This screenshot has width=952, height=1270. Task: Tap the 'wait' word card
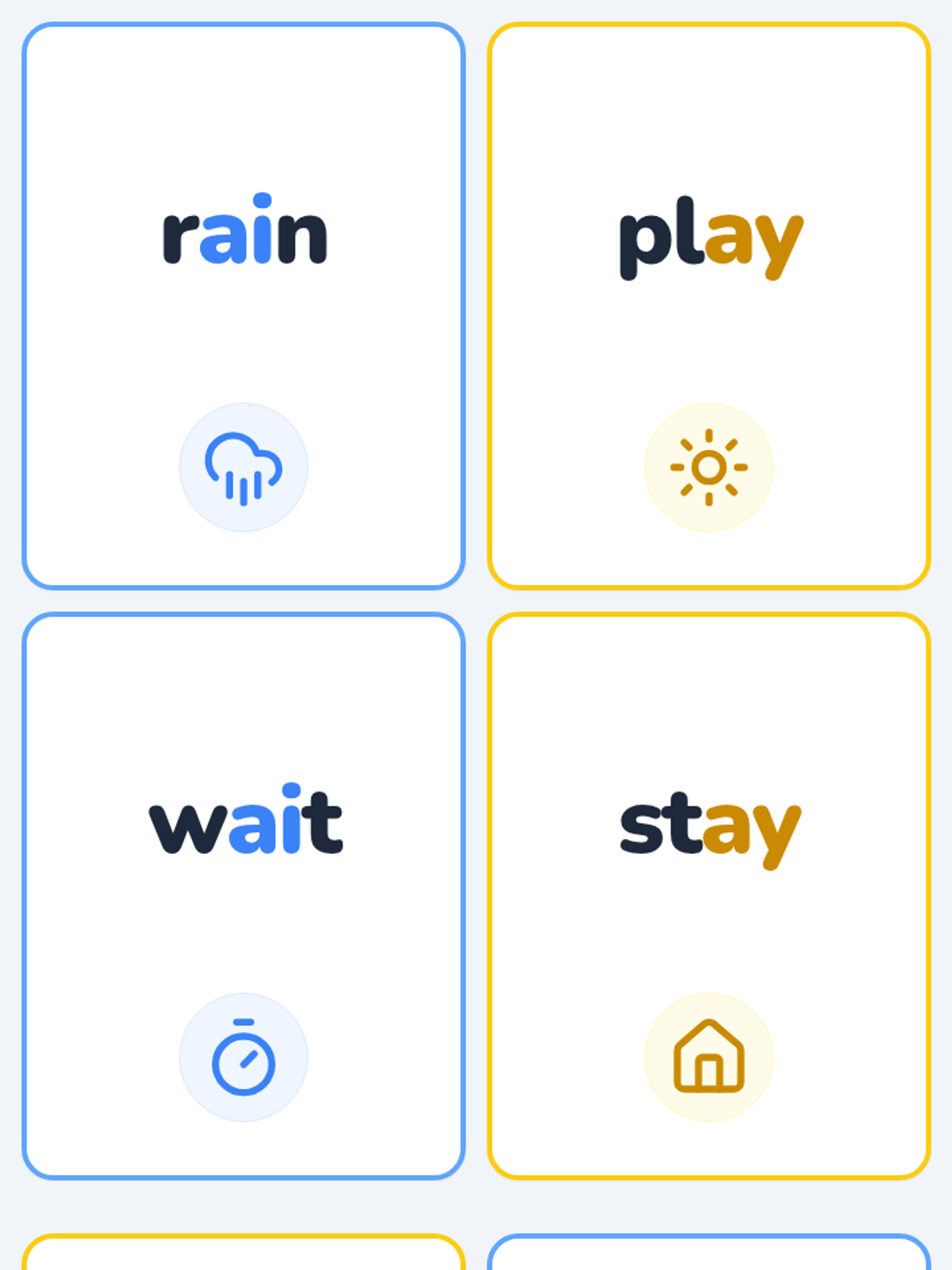244,895
